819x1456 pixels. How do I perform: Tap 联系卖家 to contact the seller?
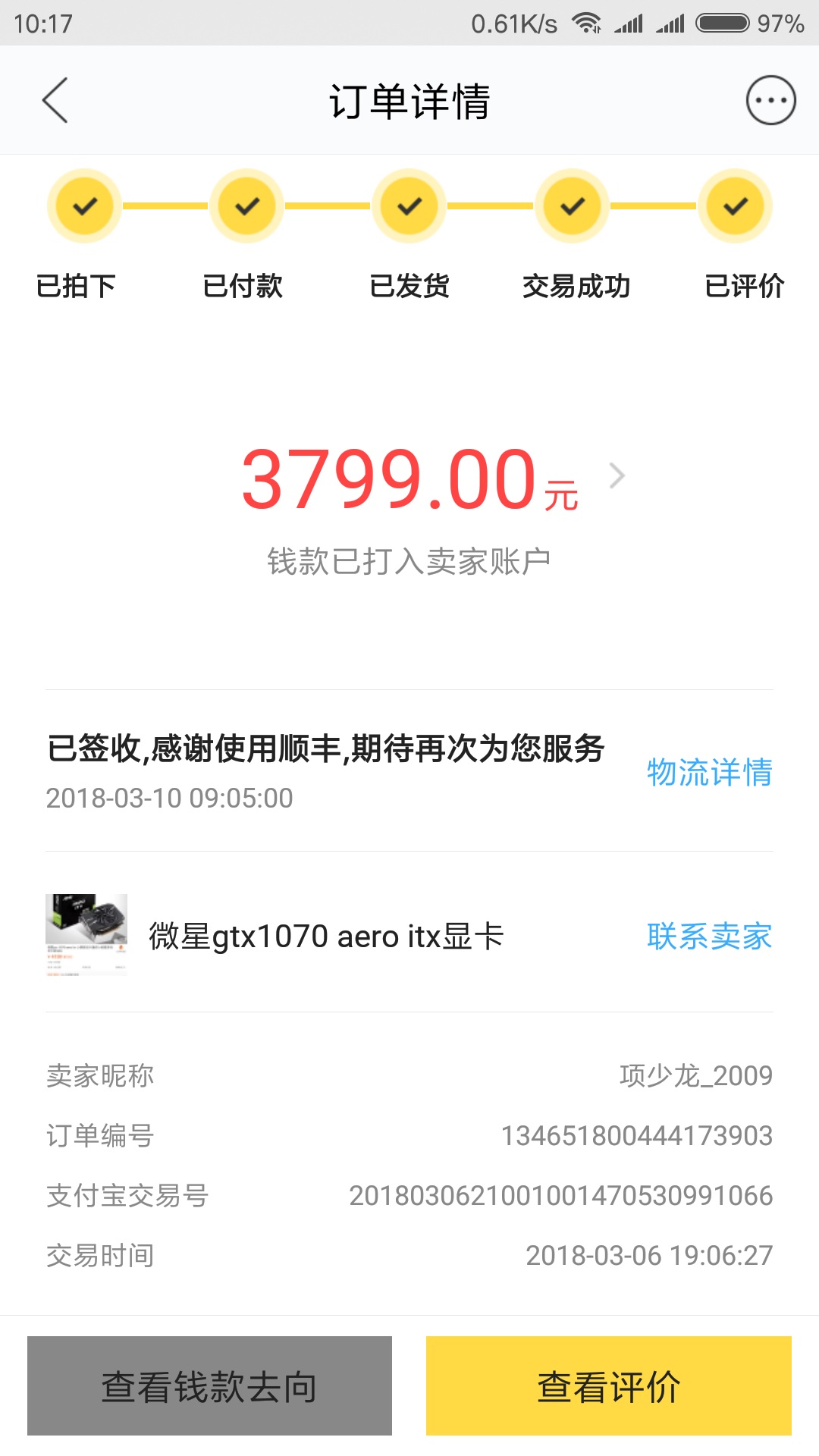coord(710,937)
